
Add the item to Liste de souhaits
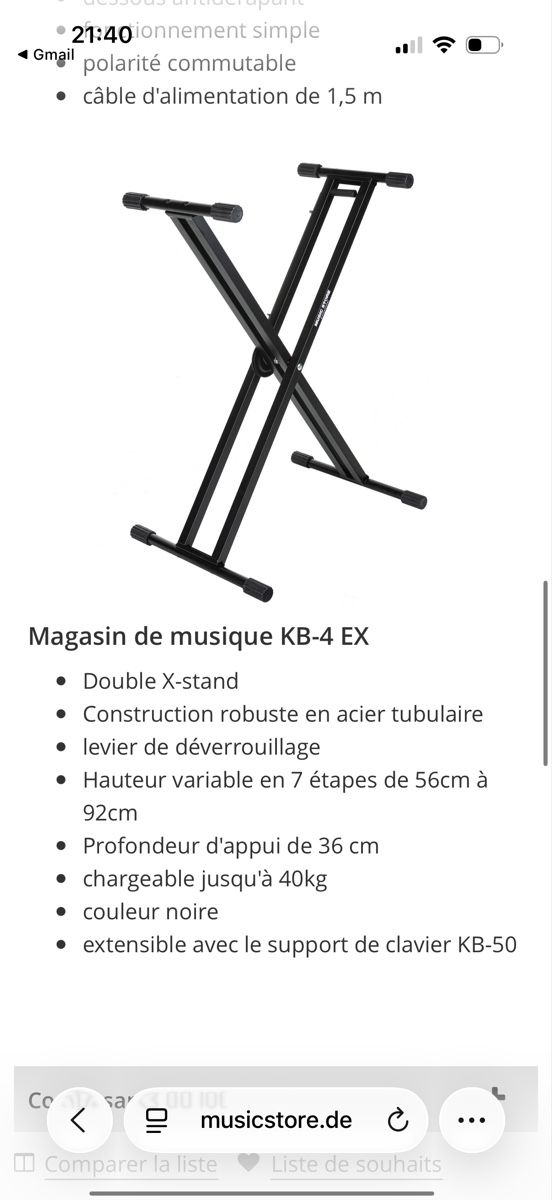(x=340, y=1164)
